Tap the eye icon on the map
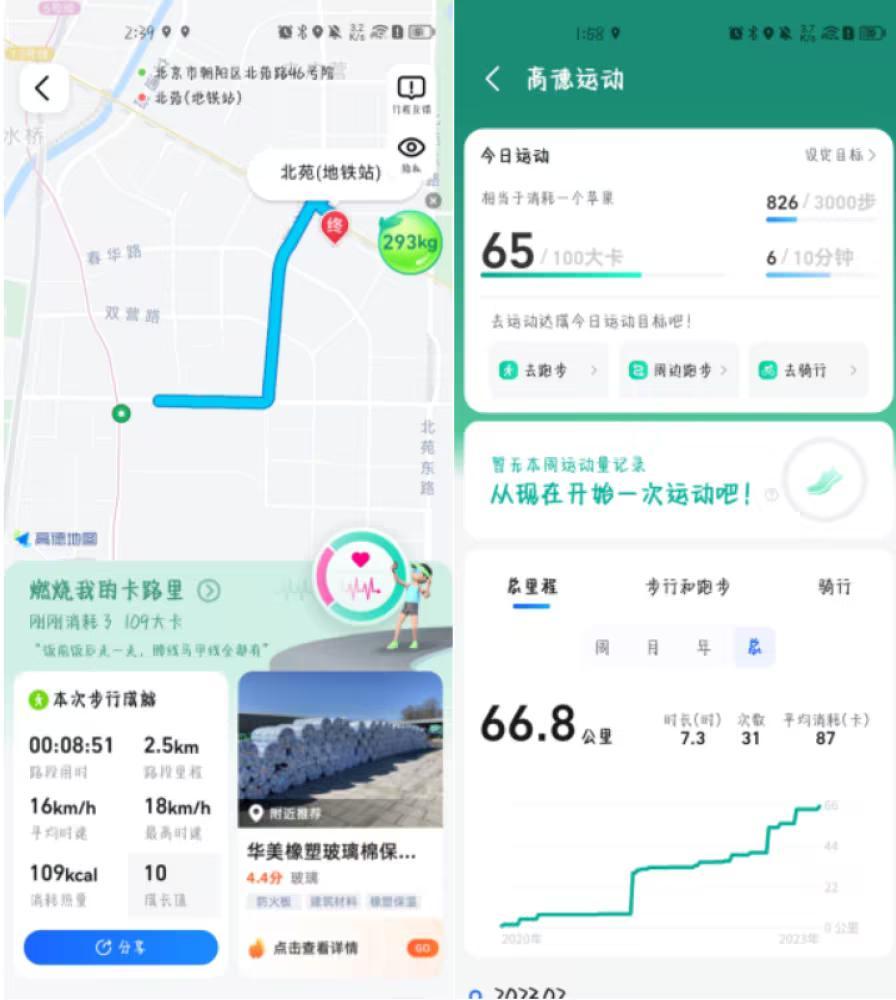This screenshot has width=896, height=1000. tap(411, 153)
